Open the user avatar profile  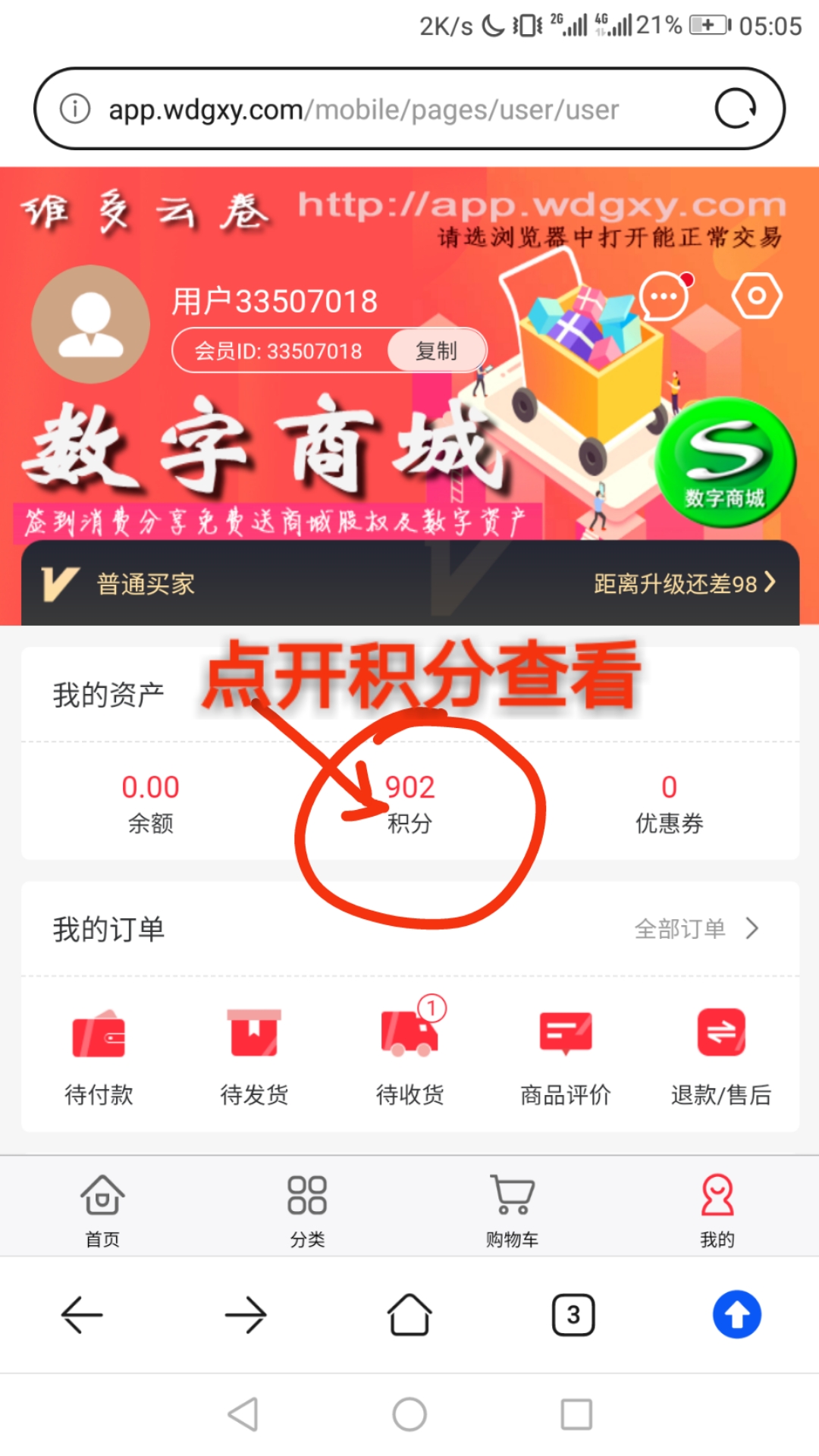click(91, 324)
